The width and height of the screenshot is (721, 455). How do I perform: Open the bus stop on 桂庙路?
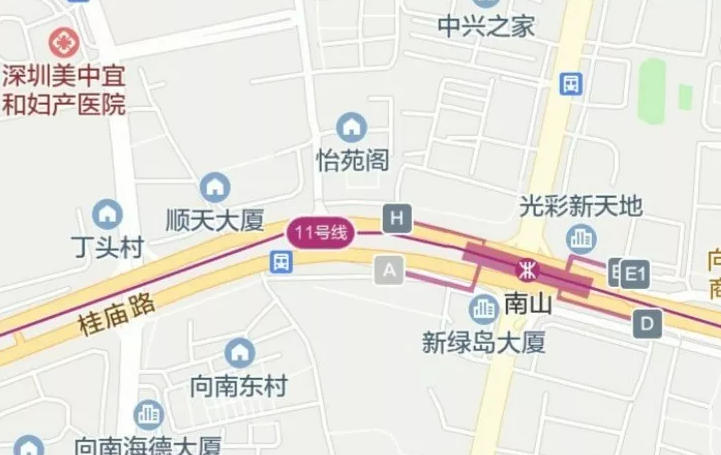(x=283, y=262)
